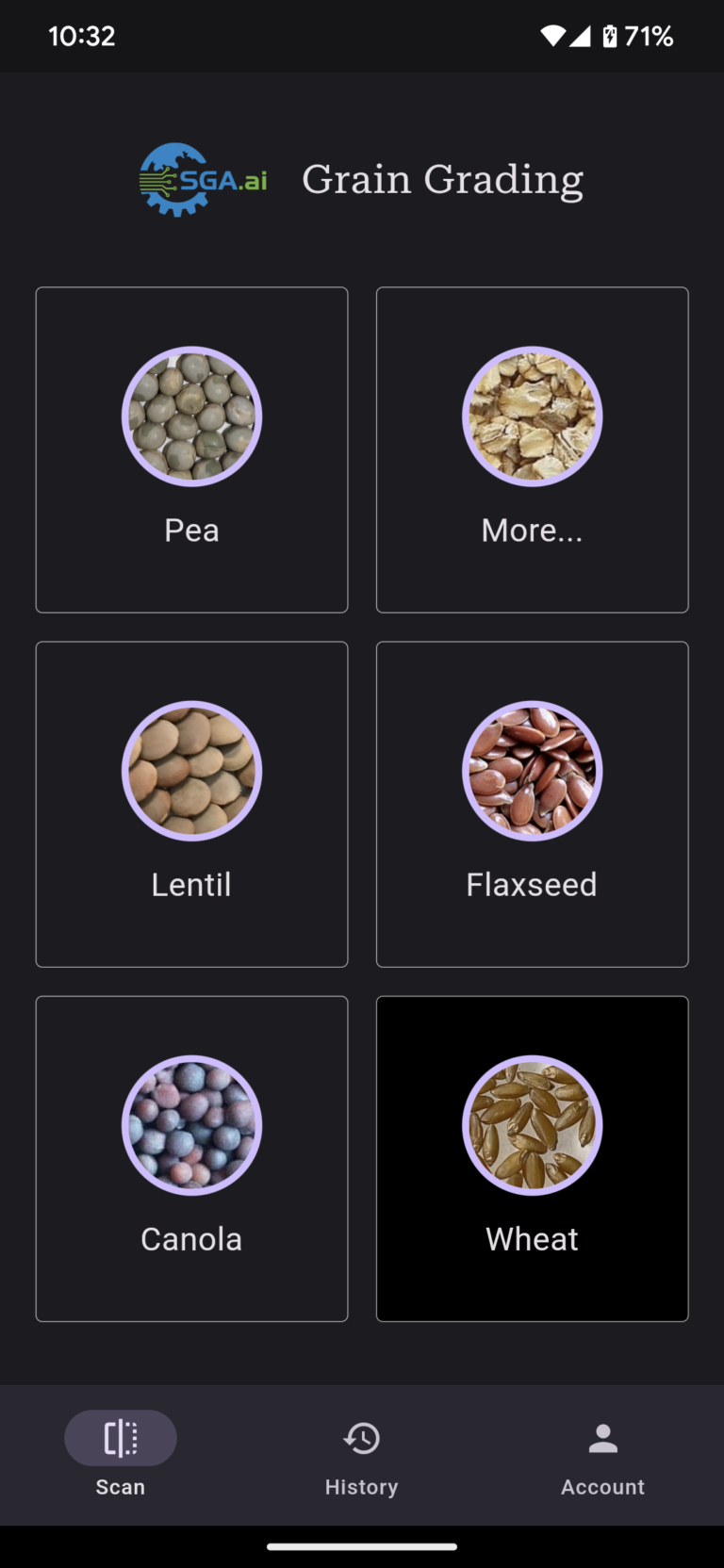The height and width of the screenshot is (1568, 724).
Task: Select the Pea grain card
Action: pyautogui.click(x=191, y=449)
